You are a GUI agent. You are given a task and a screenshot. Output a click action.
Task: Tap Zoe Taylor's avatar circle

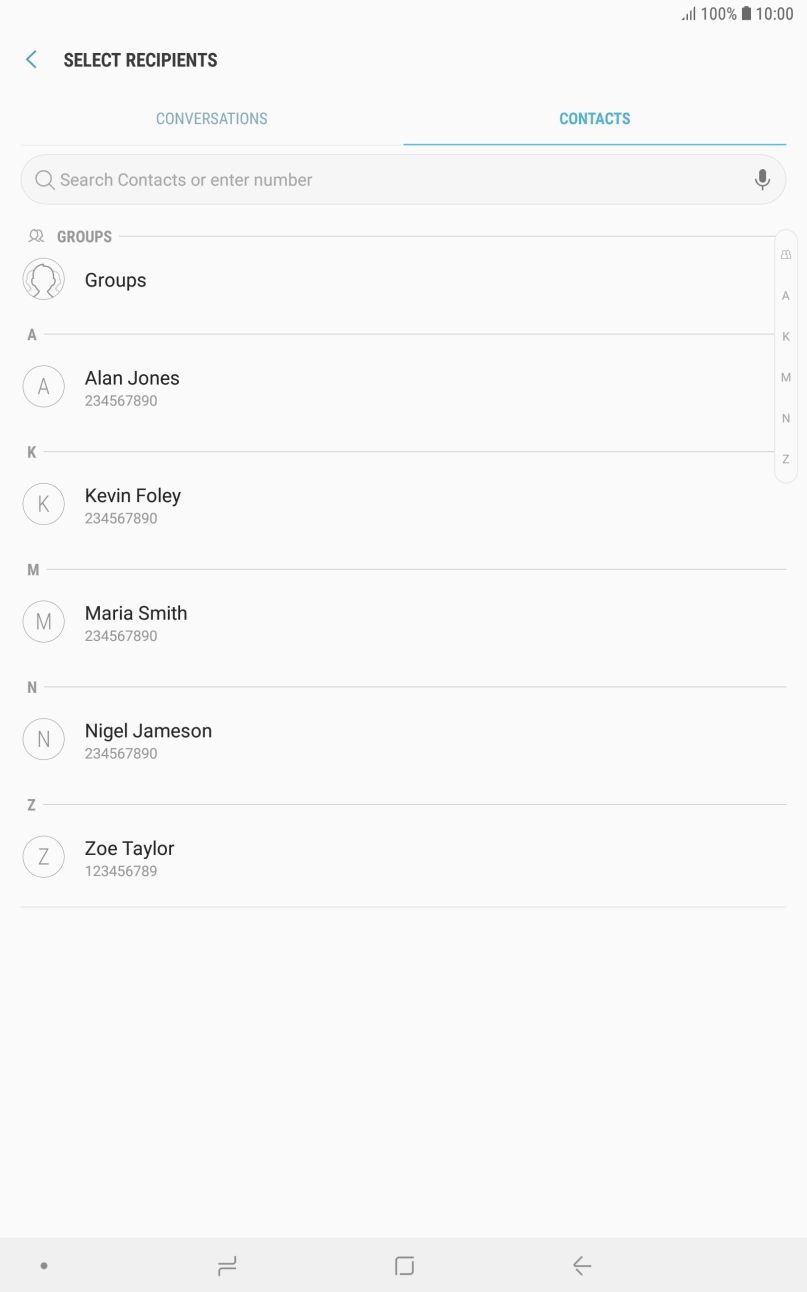pyautogui.click(x=43, y=856)
